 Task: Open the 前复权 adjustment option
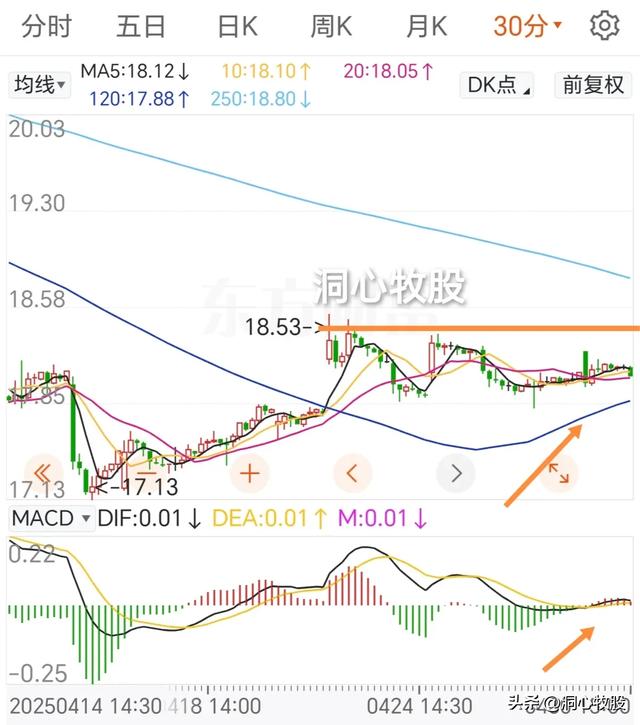click(593, 85)
